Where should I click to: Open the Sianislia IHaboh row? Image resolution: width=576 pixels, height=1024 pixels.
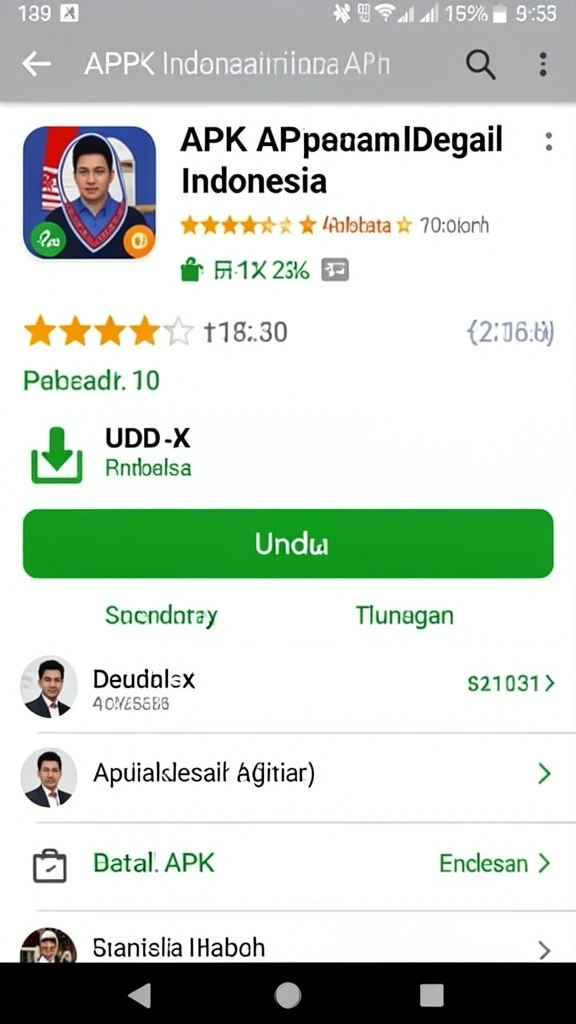pos(288,947)
